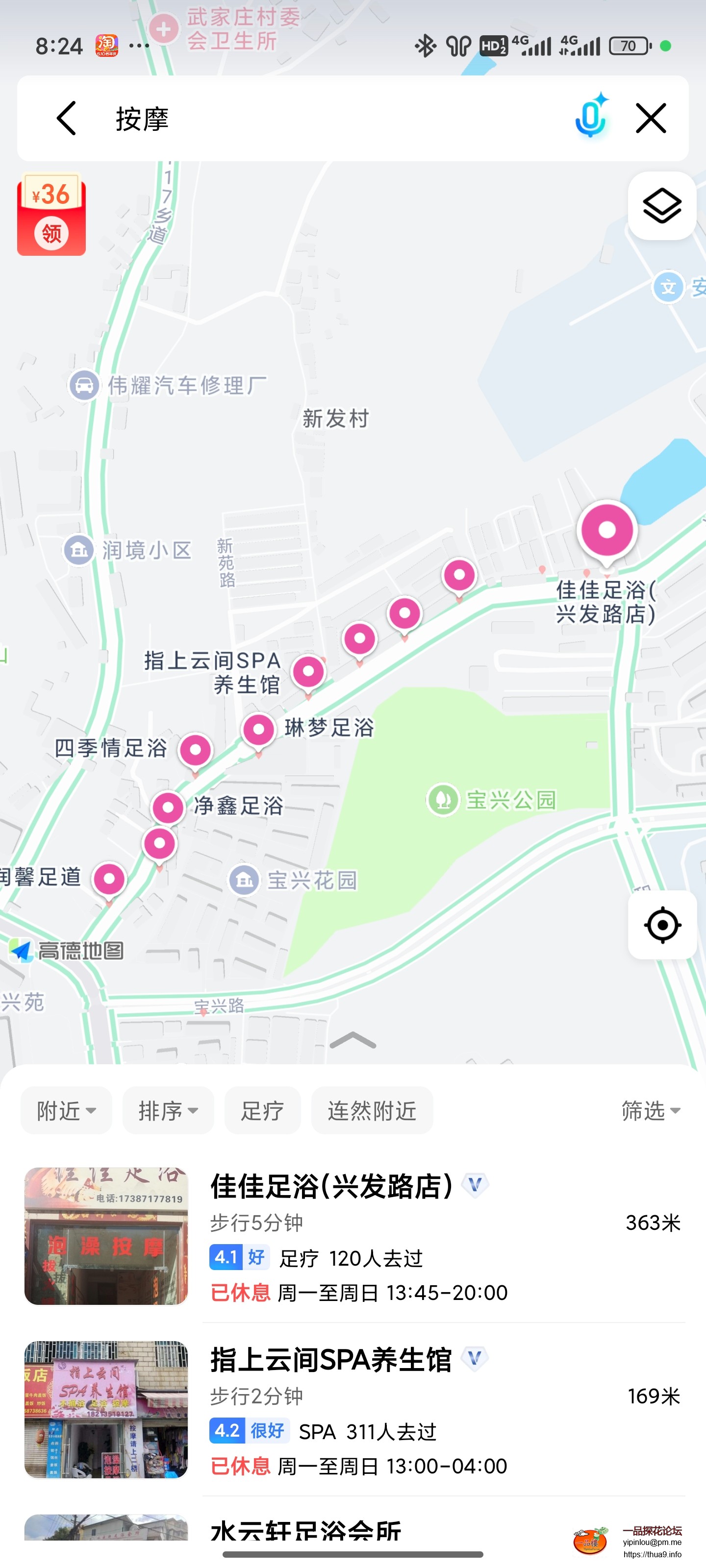Screen dimensions: 706x1568
Task: Open the map layers switcher icon
Action: (x=661, y=206)
